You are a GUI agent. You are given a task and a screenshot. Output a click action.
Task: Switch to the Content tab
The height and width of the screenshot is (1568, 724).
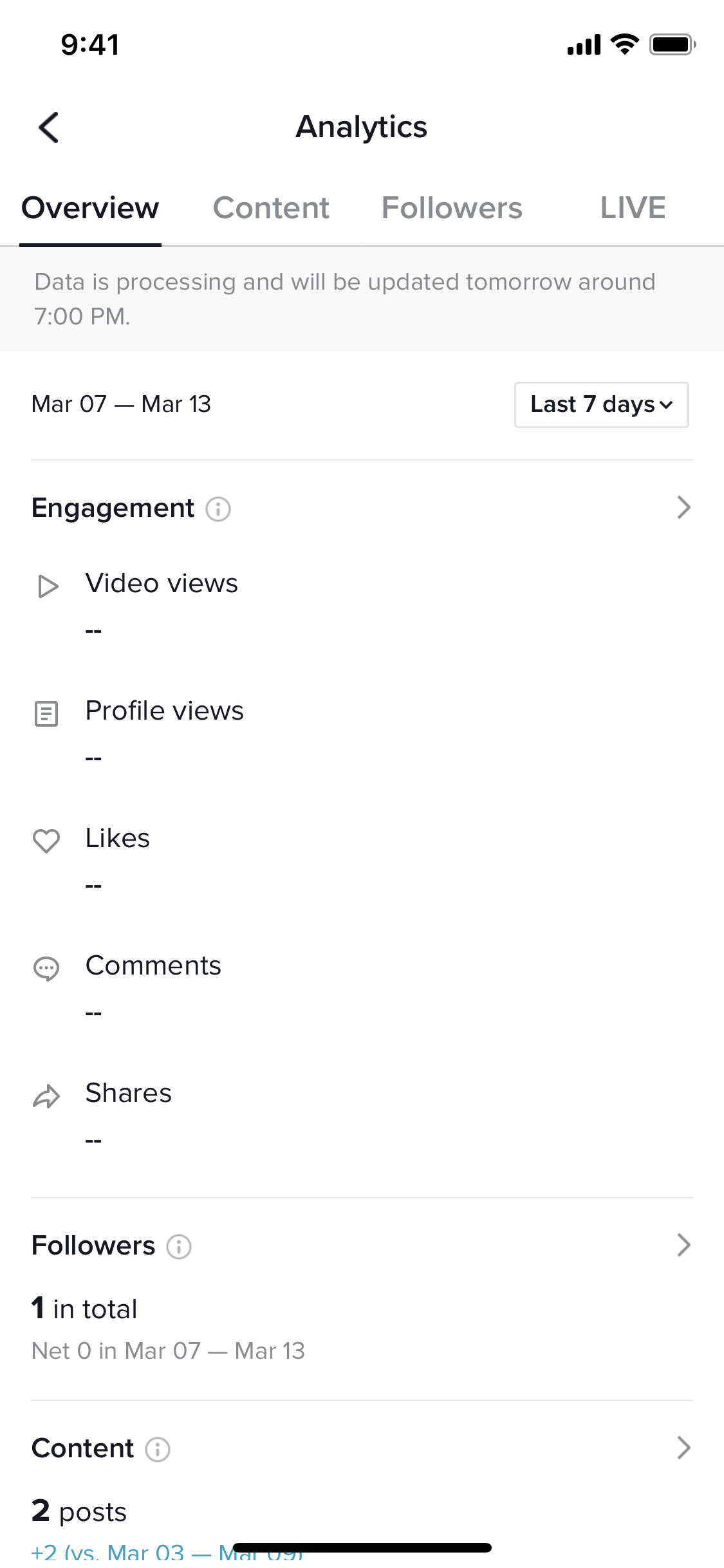click(x=271, y=208)
